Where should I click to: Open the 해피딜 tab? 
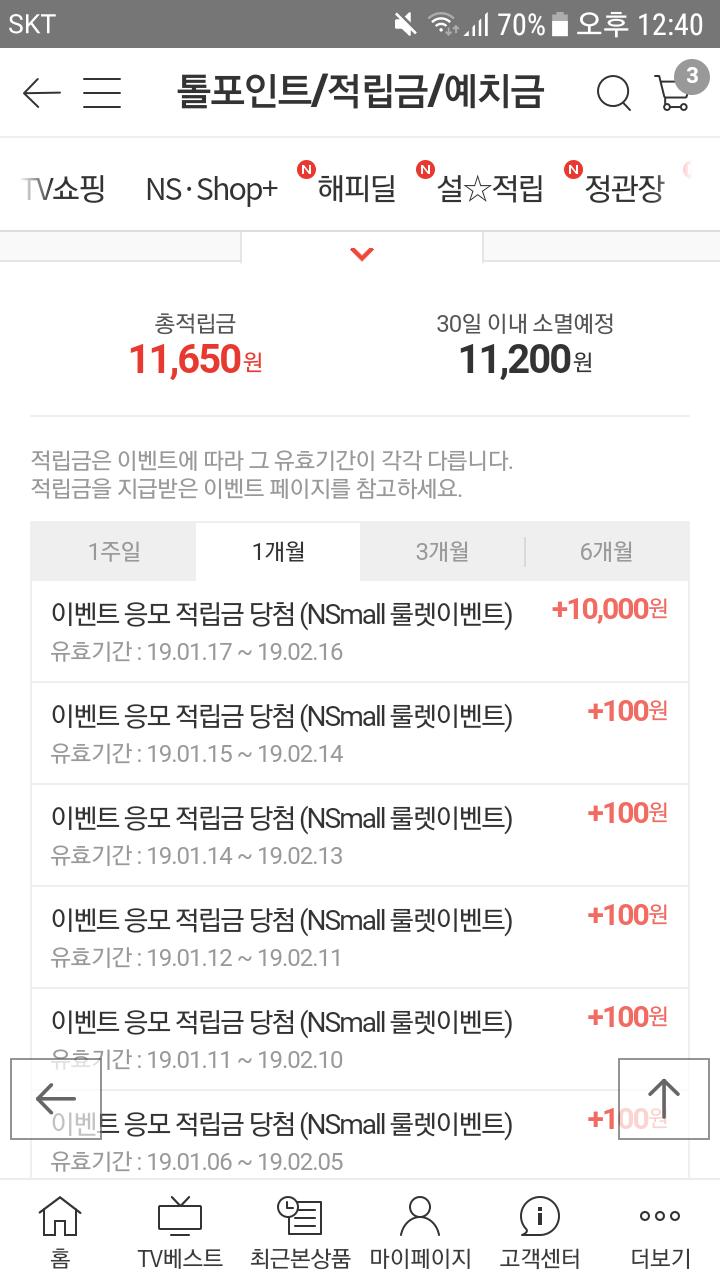pyautogui.click(x=356, y=188)
